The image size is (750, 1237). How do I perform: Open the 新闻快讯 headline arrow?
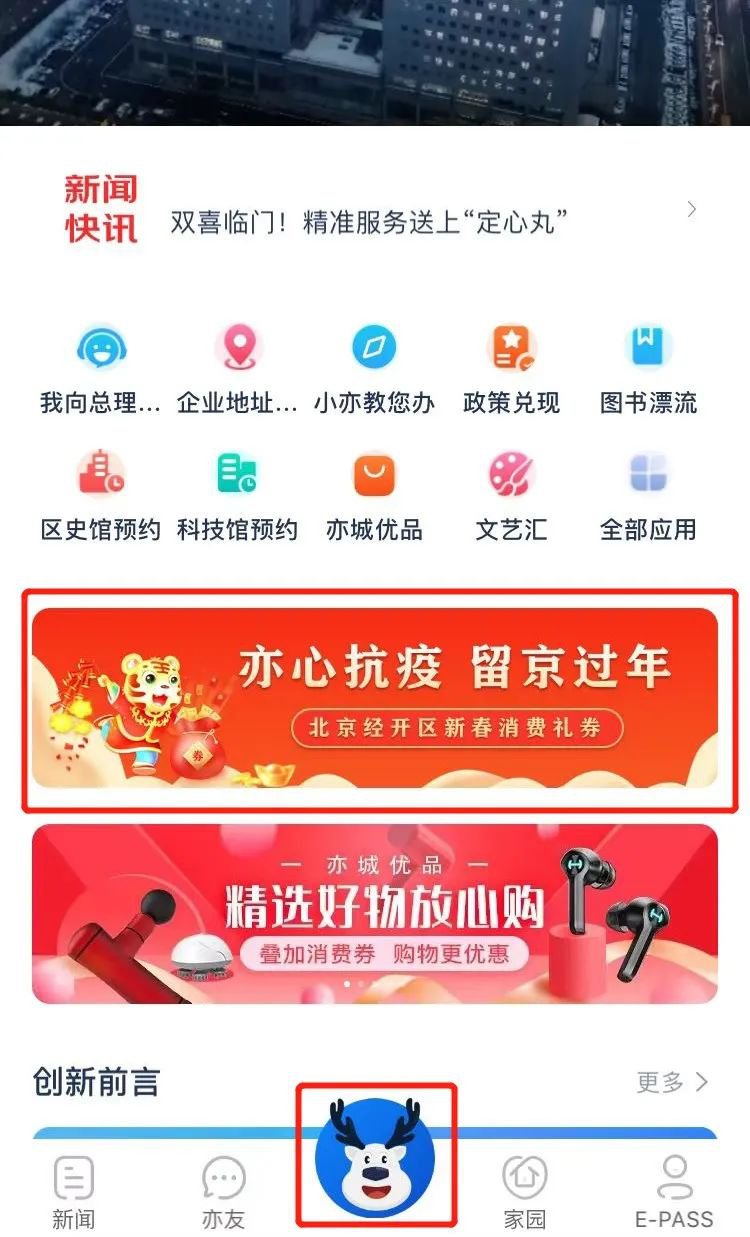pyautogui.click(x=691, y=210)
